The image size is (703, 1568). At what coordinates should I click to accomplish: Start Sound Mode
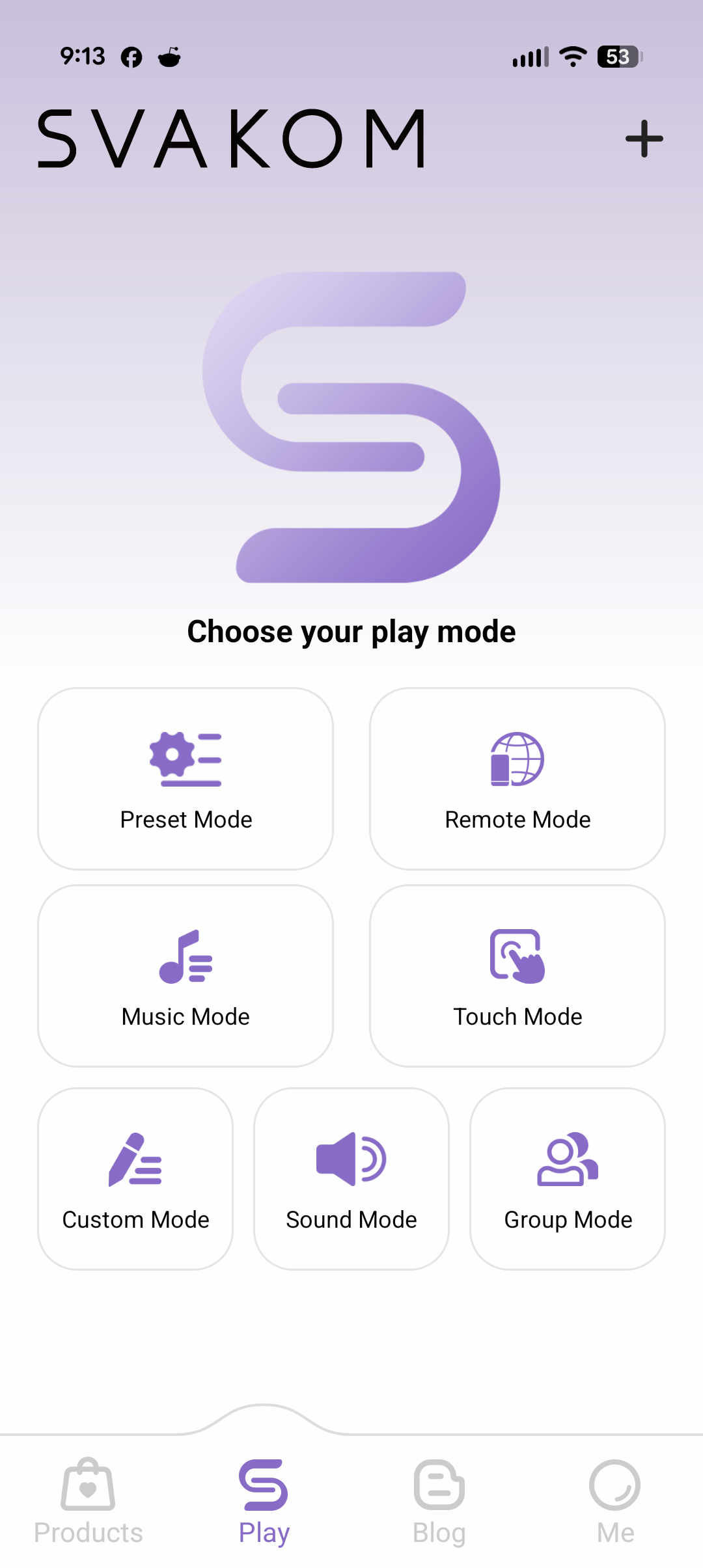pyautogui.click(x=351, y=1179)
